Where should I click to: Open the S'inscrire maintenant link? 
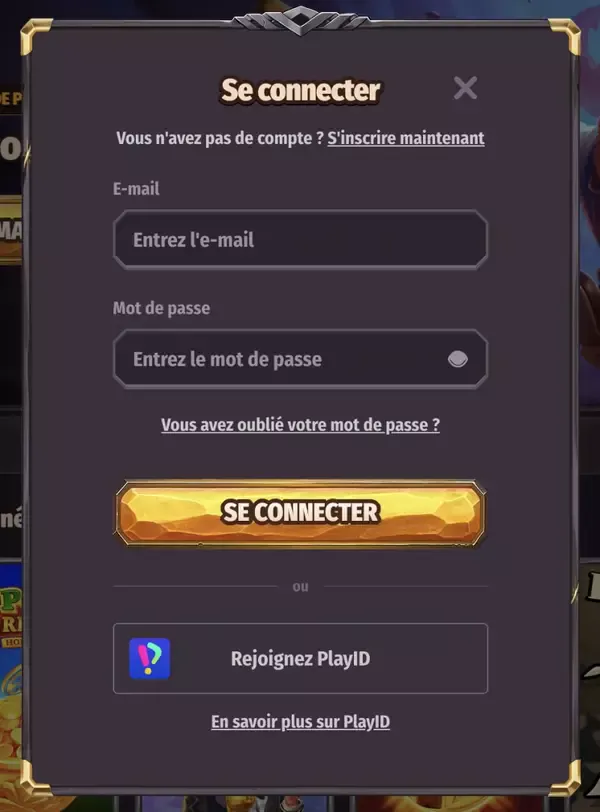coord(405,138)
